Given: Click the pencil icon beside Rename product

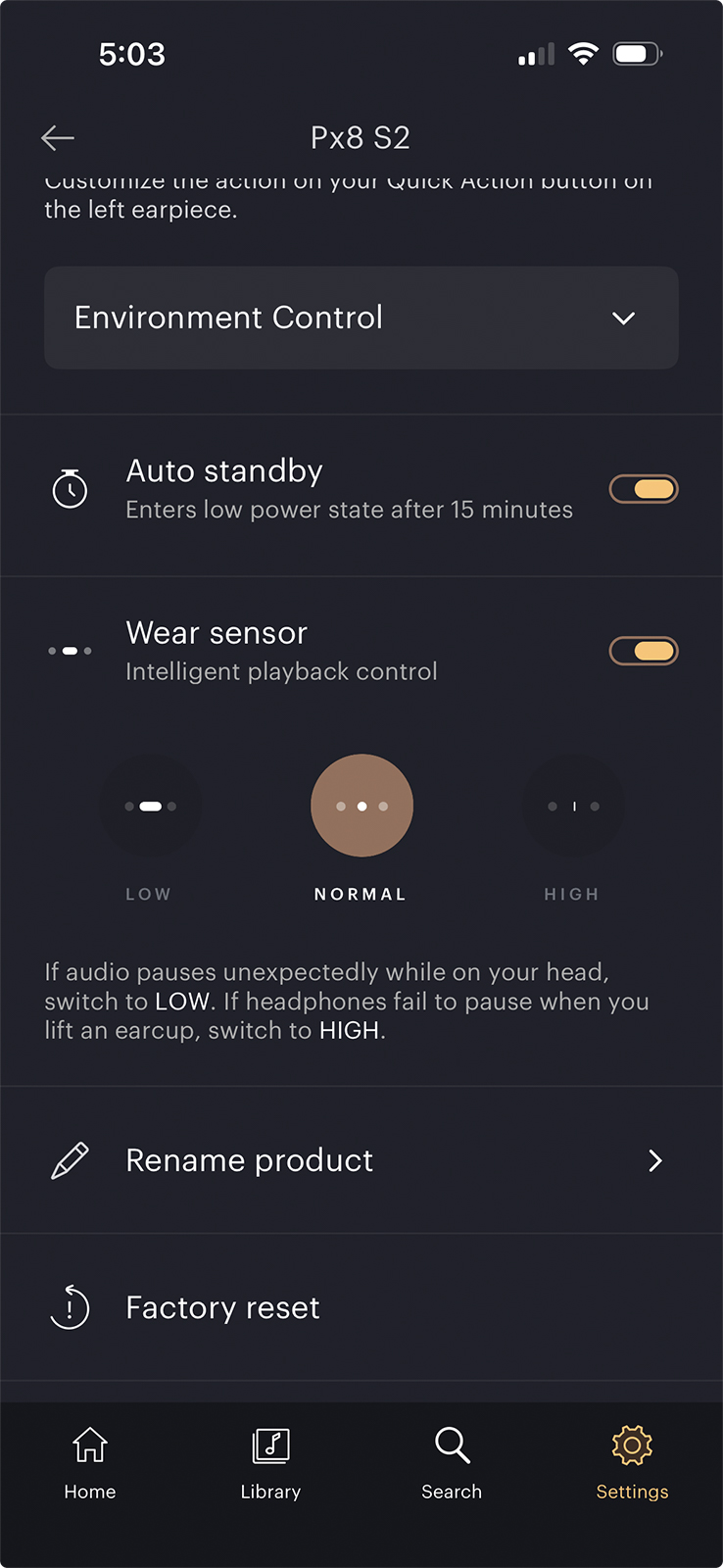Looking at the screenshot, I should tap(70, 1160).
